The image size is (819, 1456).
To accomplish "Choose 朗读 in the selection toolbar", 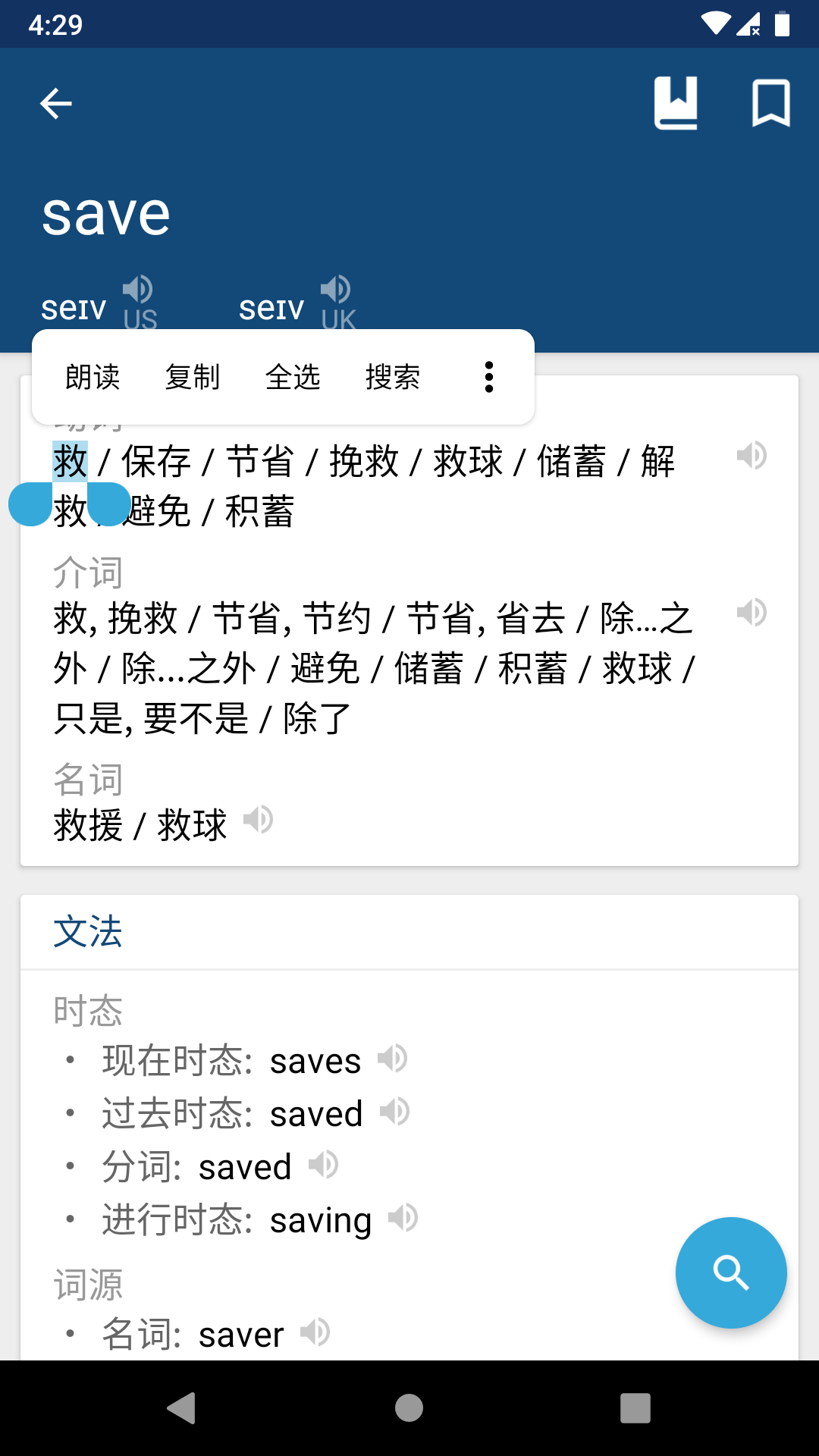I will pos(93,377).
